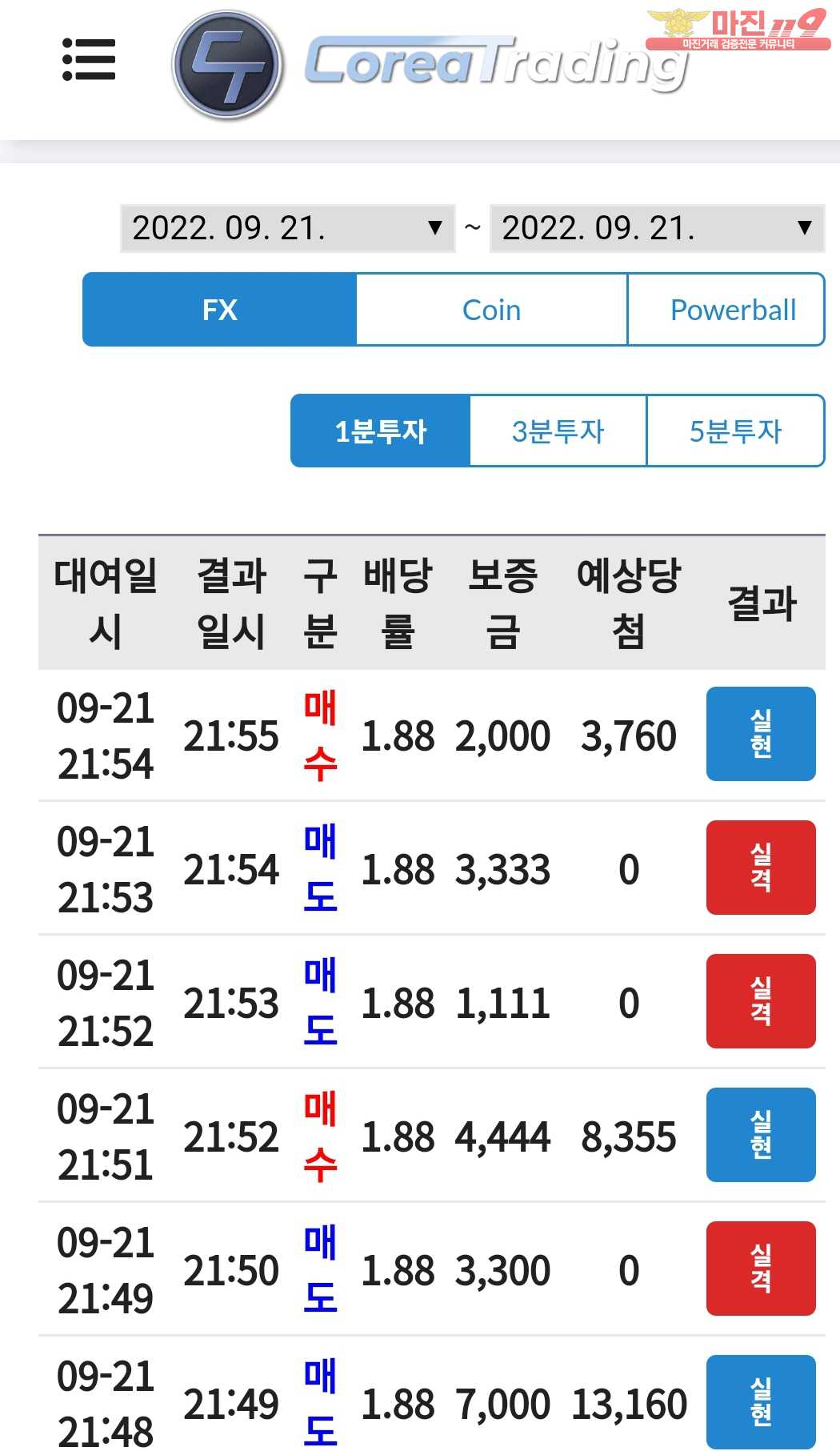Select the 5분투자 tab
The height and width of the screenshot is (1451, 840).
pyautogui.click(x=735, y=431)
